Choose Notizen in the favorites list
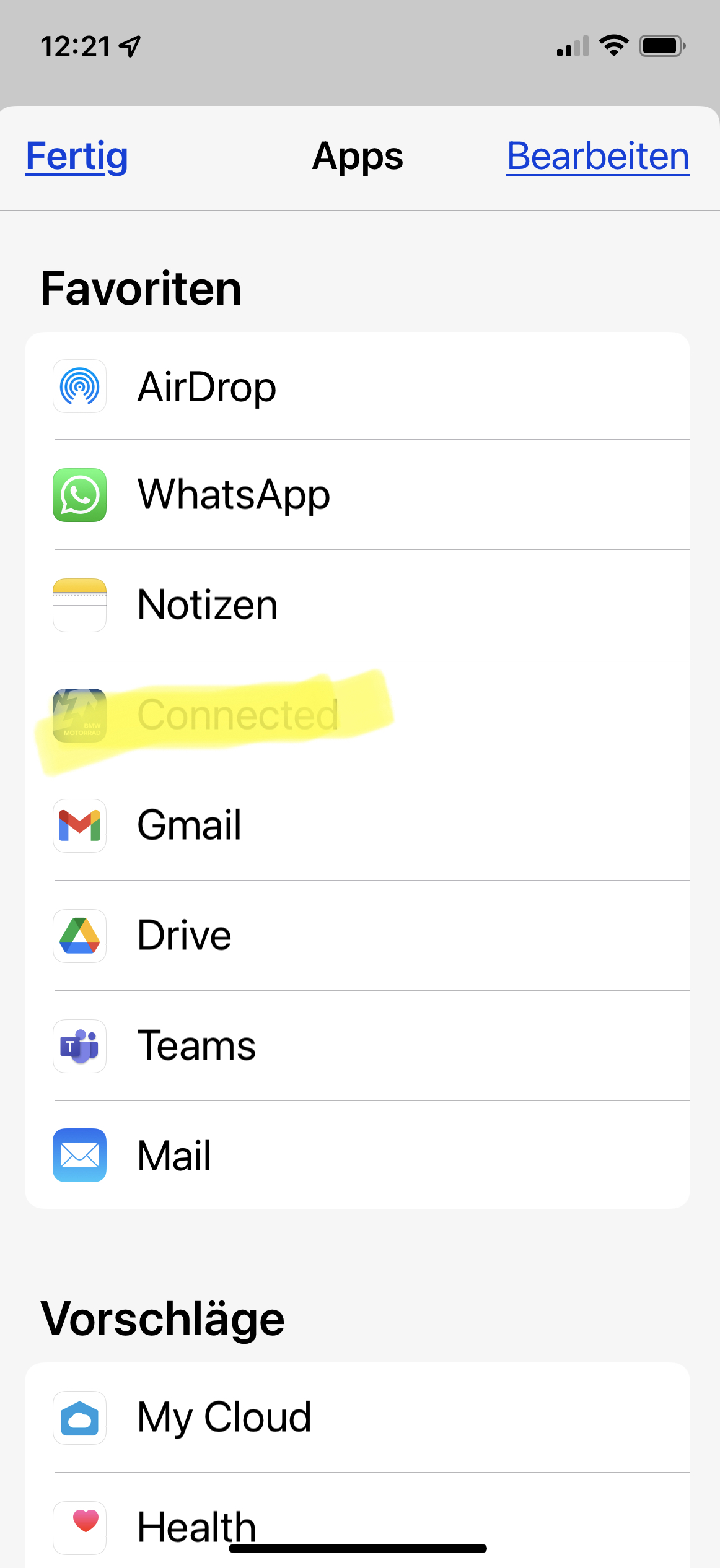The height and width of the screenshot is (1568, 720). point(357,604)
